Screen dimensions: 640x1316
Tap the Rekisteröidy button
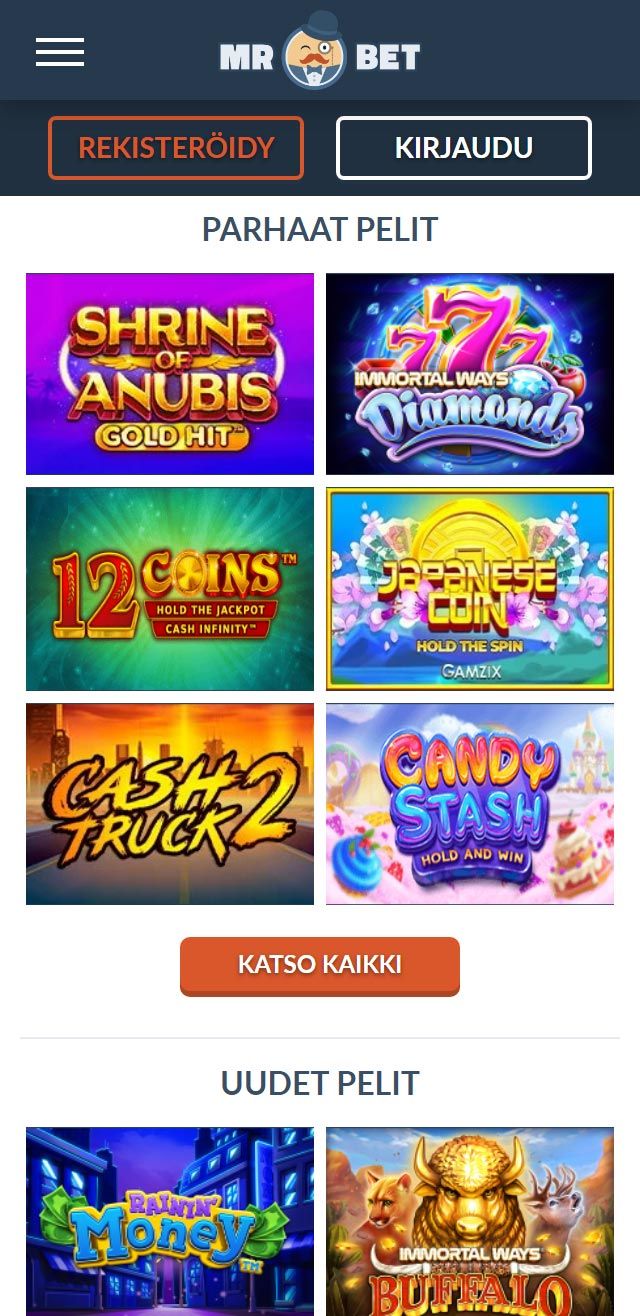(x=176, y=148)
